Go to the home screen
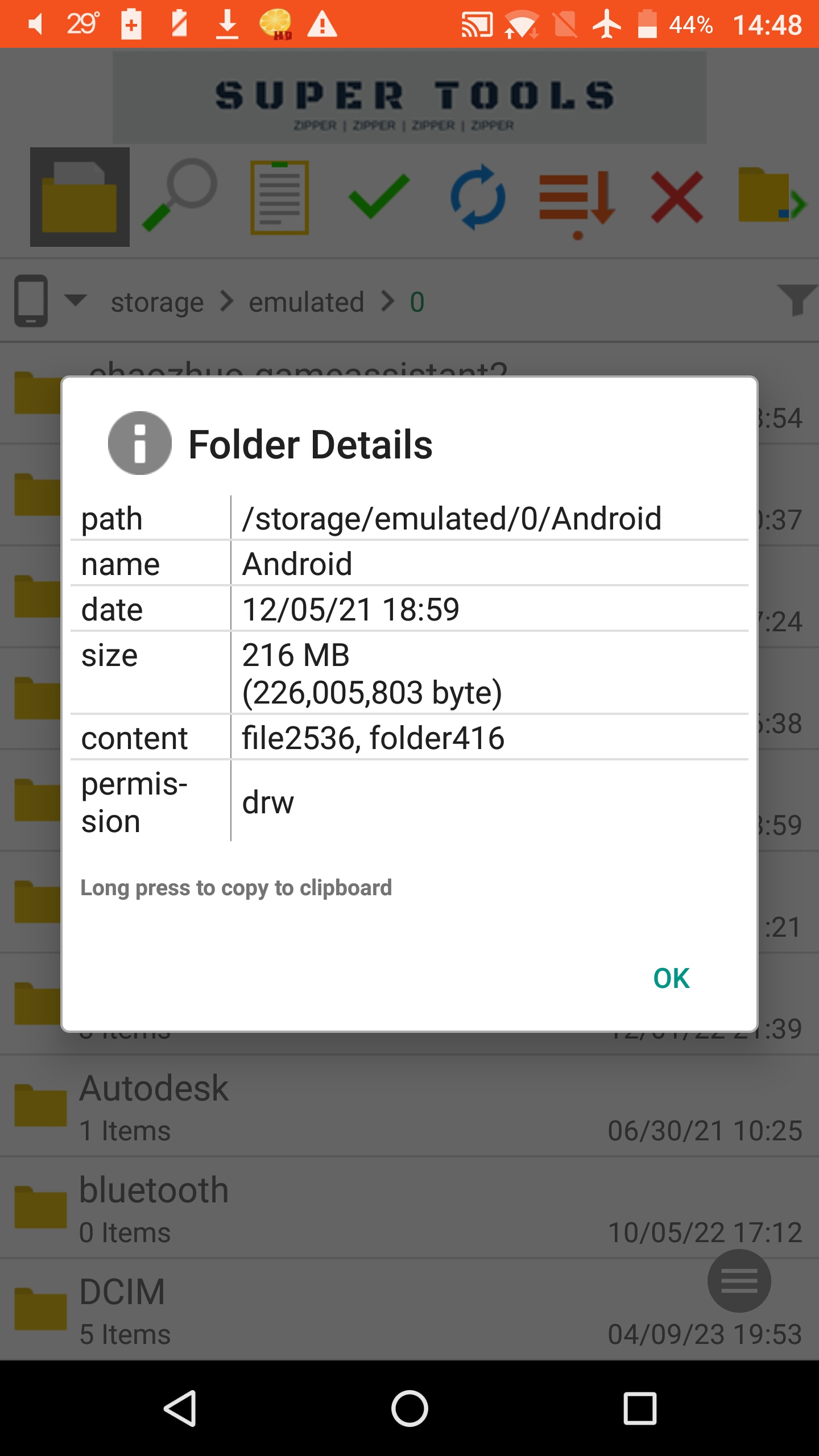 coord(409,1408)
